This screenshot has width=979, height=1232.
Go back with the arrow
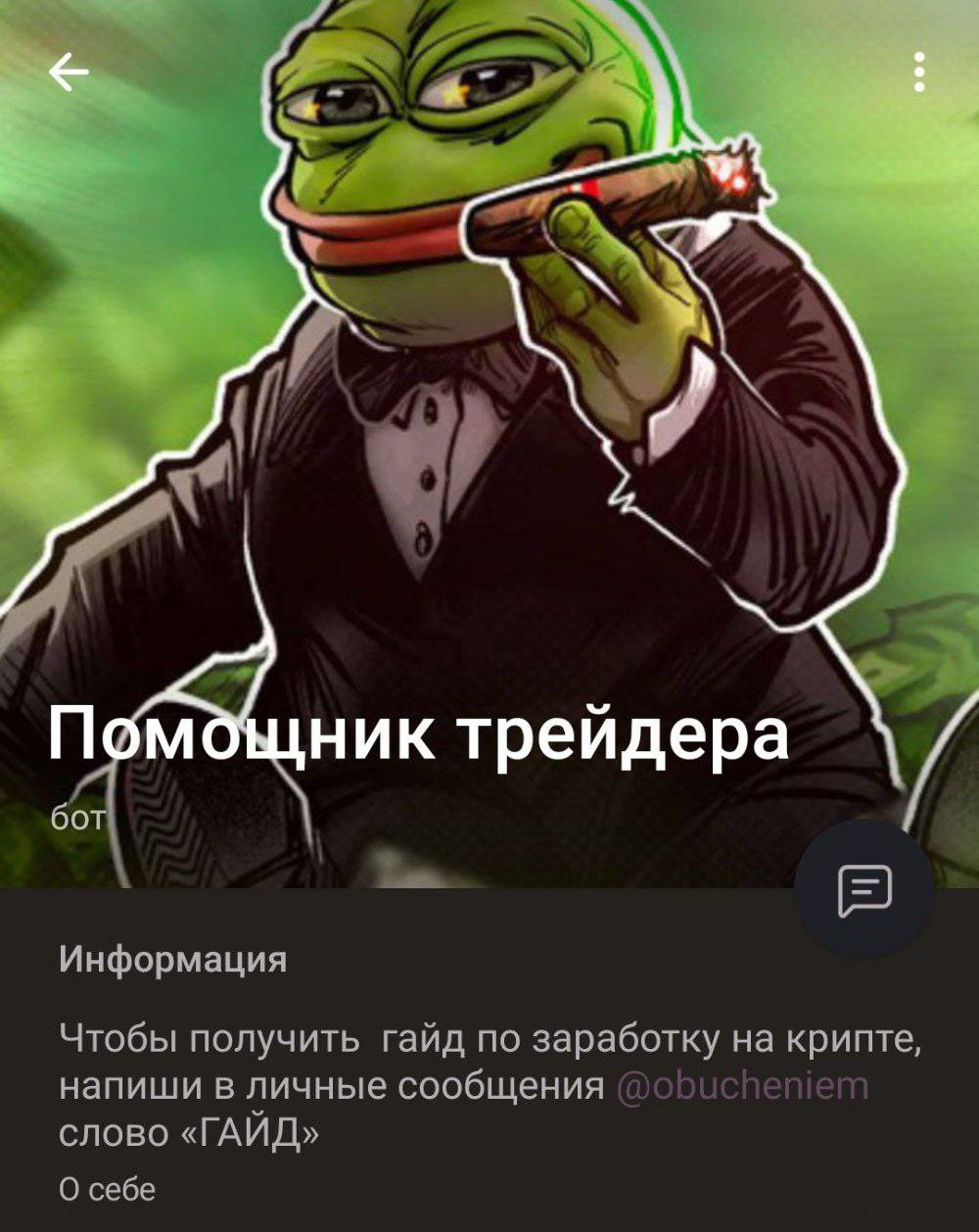pos(69,72)
